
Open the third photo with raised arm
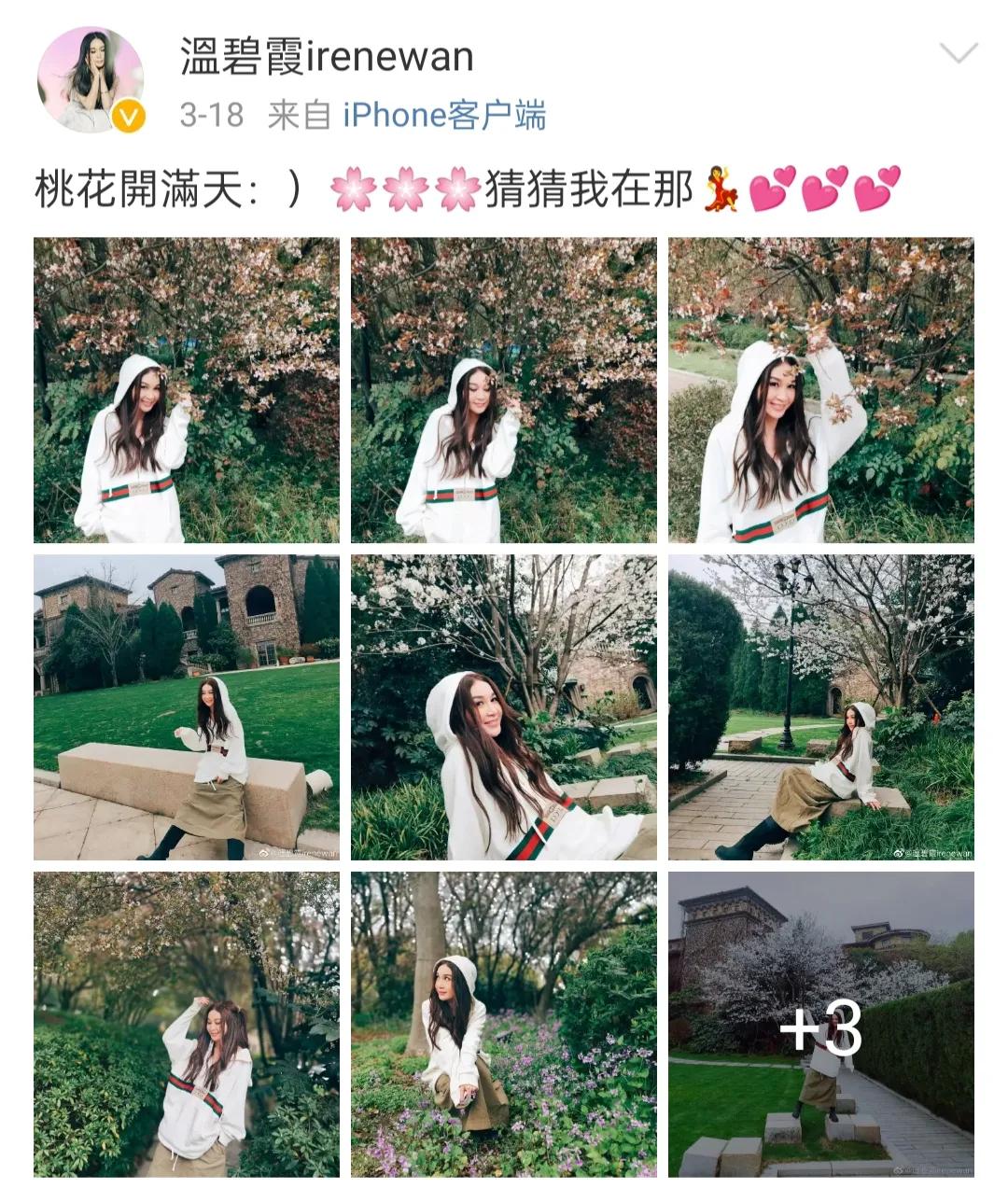coord(820,390)
